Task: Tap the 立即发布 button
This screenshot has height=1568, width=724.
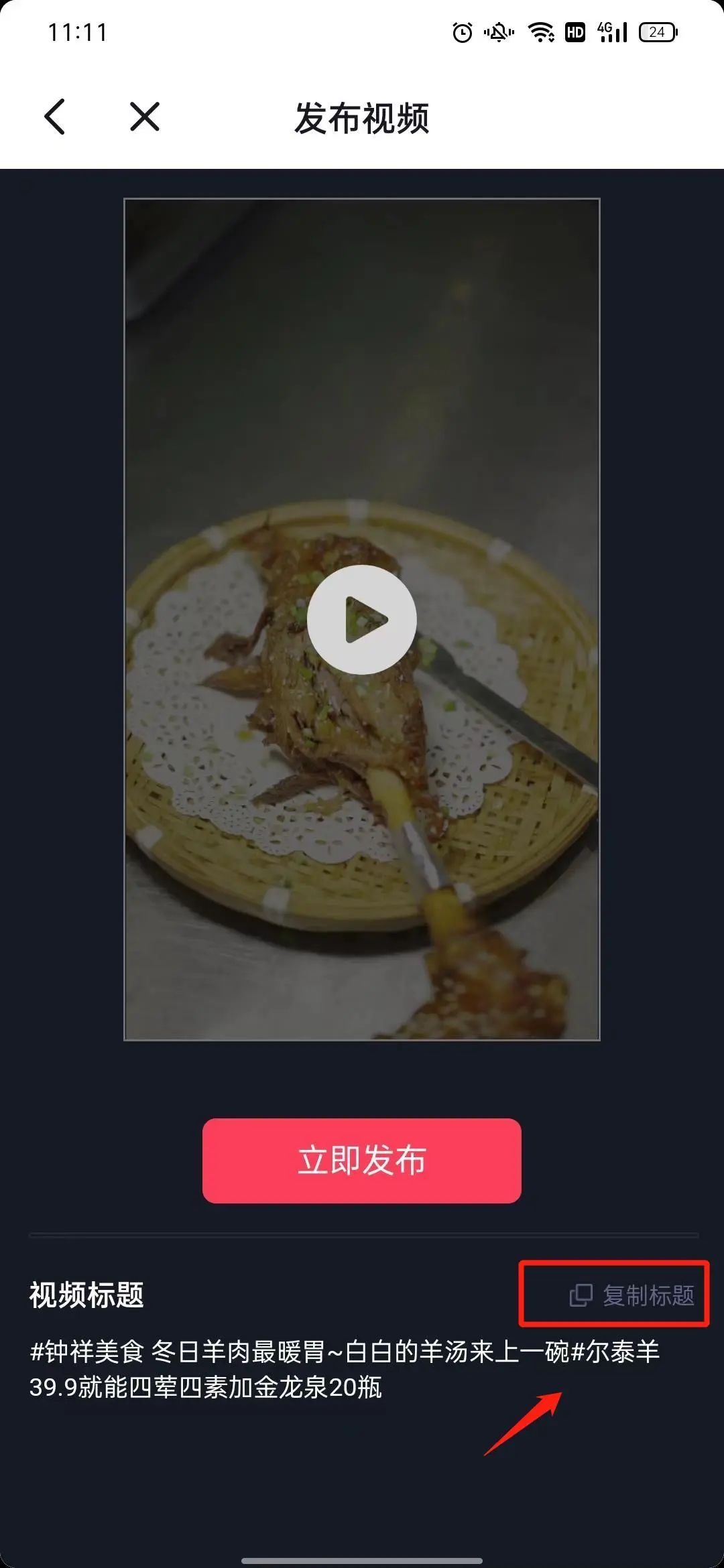Action: [361, 1160]
